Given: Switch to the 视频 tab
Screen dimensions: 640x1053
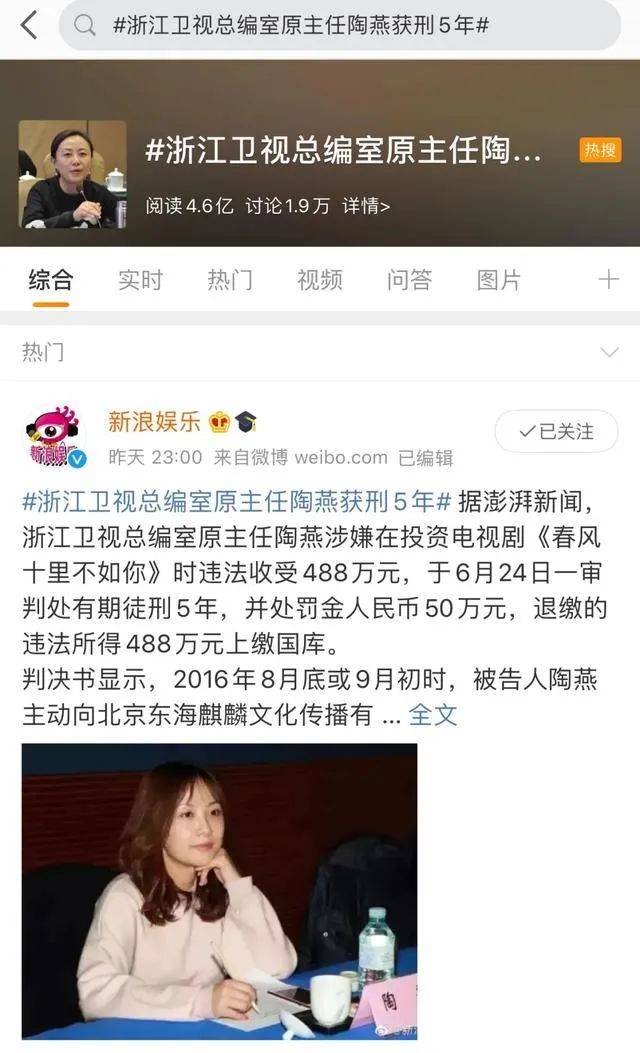Looking at the screenshot, I should pos(320,280).
